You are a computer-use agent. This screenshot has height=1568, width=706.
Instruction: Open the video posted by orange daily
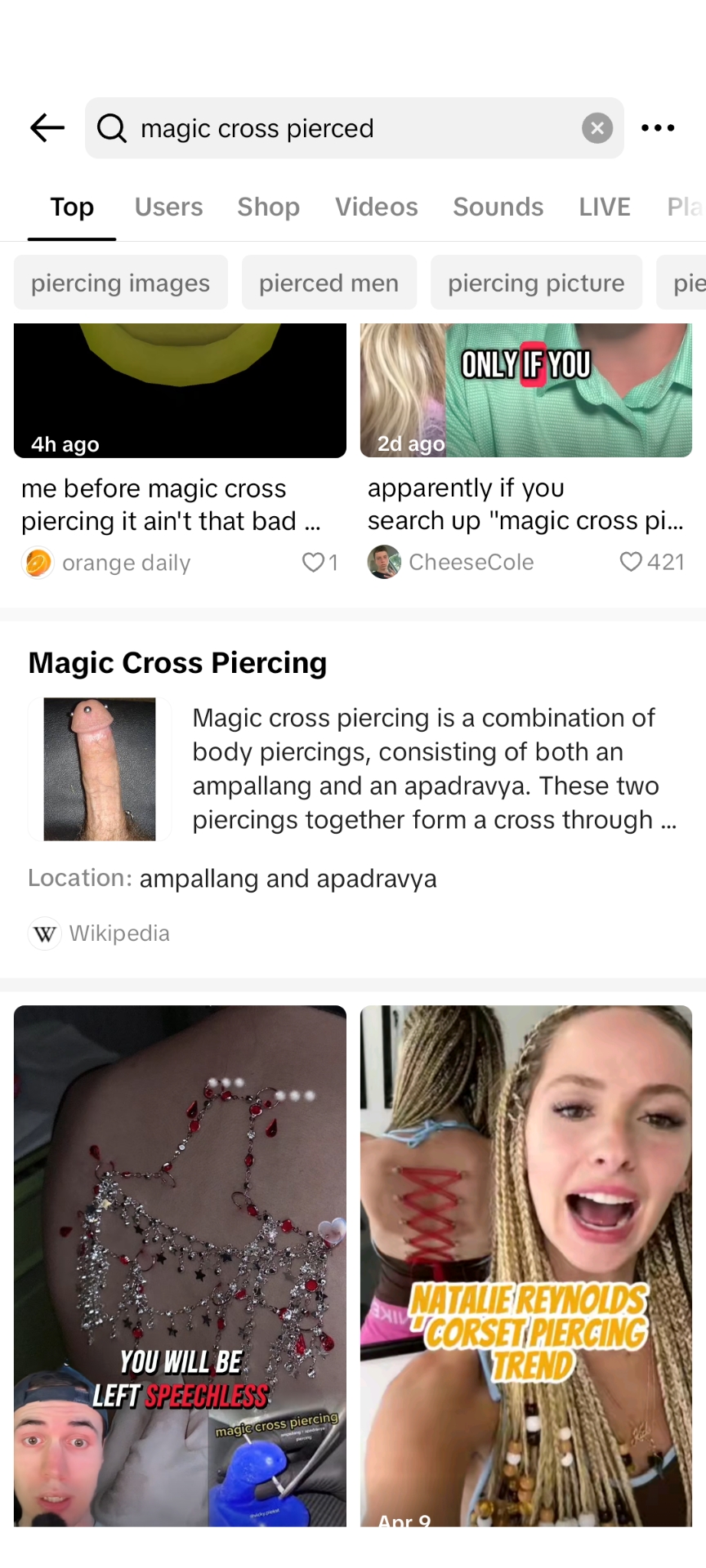point(180,390)
